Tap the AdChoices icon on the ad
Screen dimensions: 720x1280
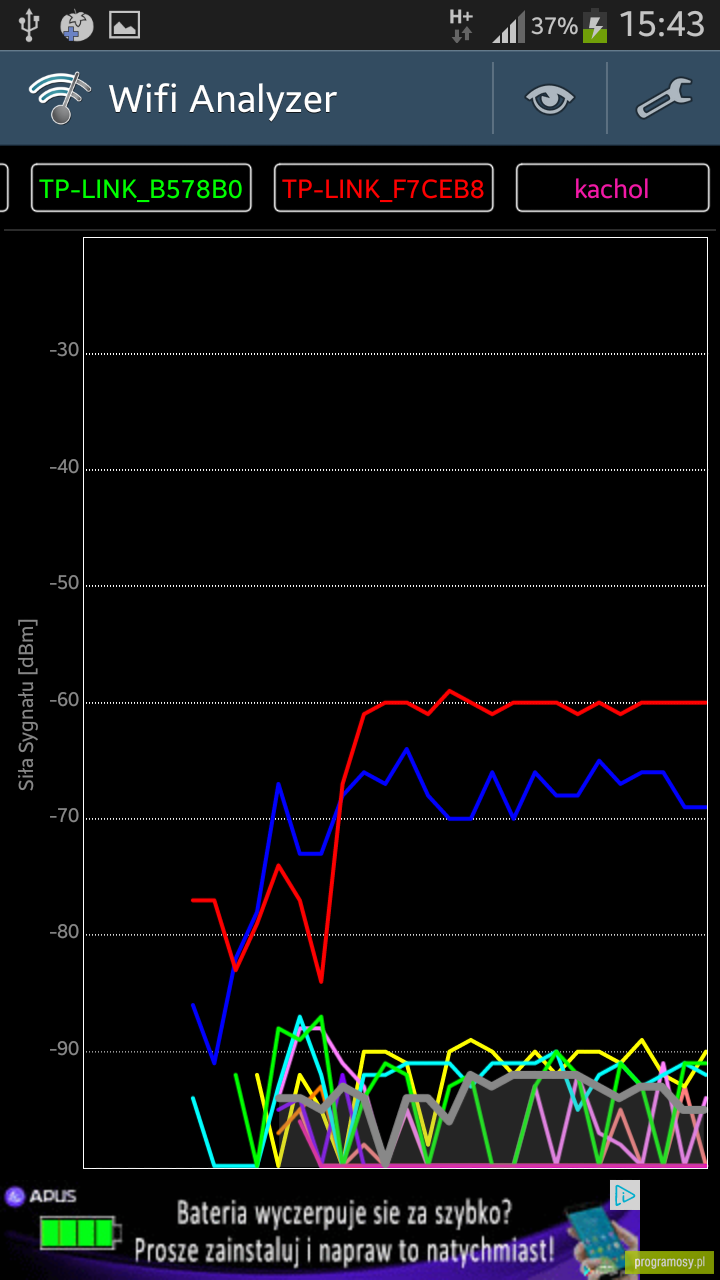[x=624, y=1194]
